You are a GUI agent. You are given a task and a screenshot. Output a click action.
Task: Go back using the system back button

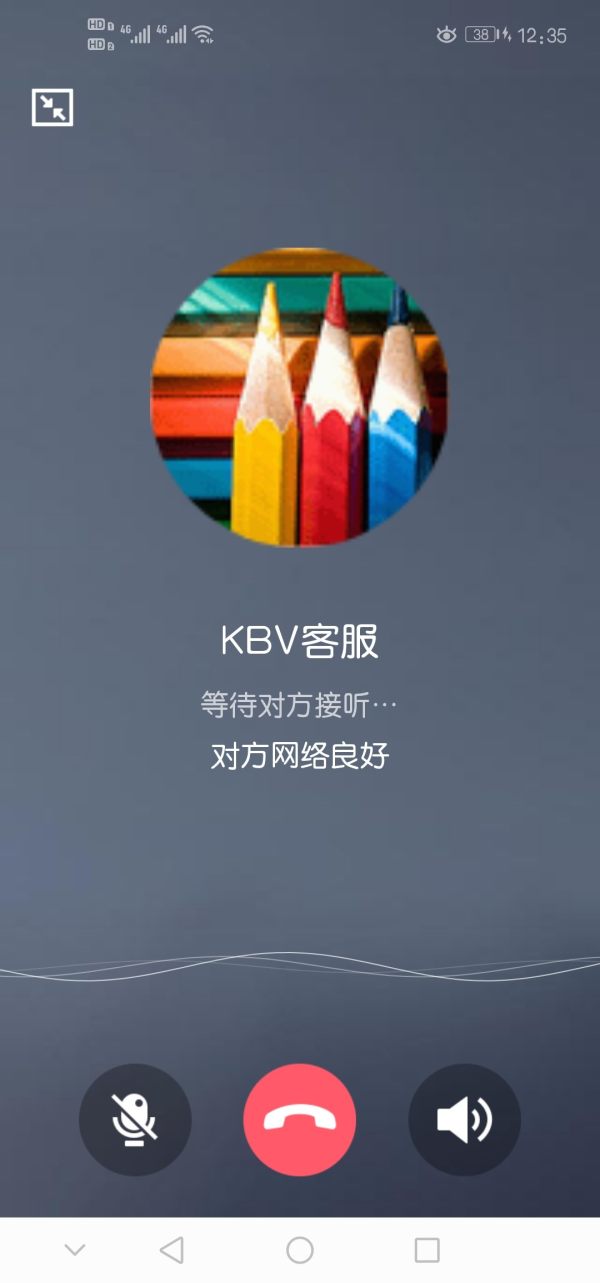pos(172,1250)
